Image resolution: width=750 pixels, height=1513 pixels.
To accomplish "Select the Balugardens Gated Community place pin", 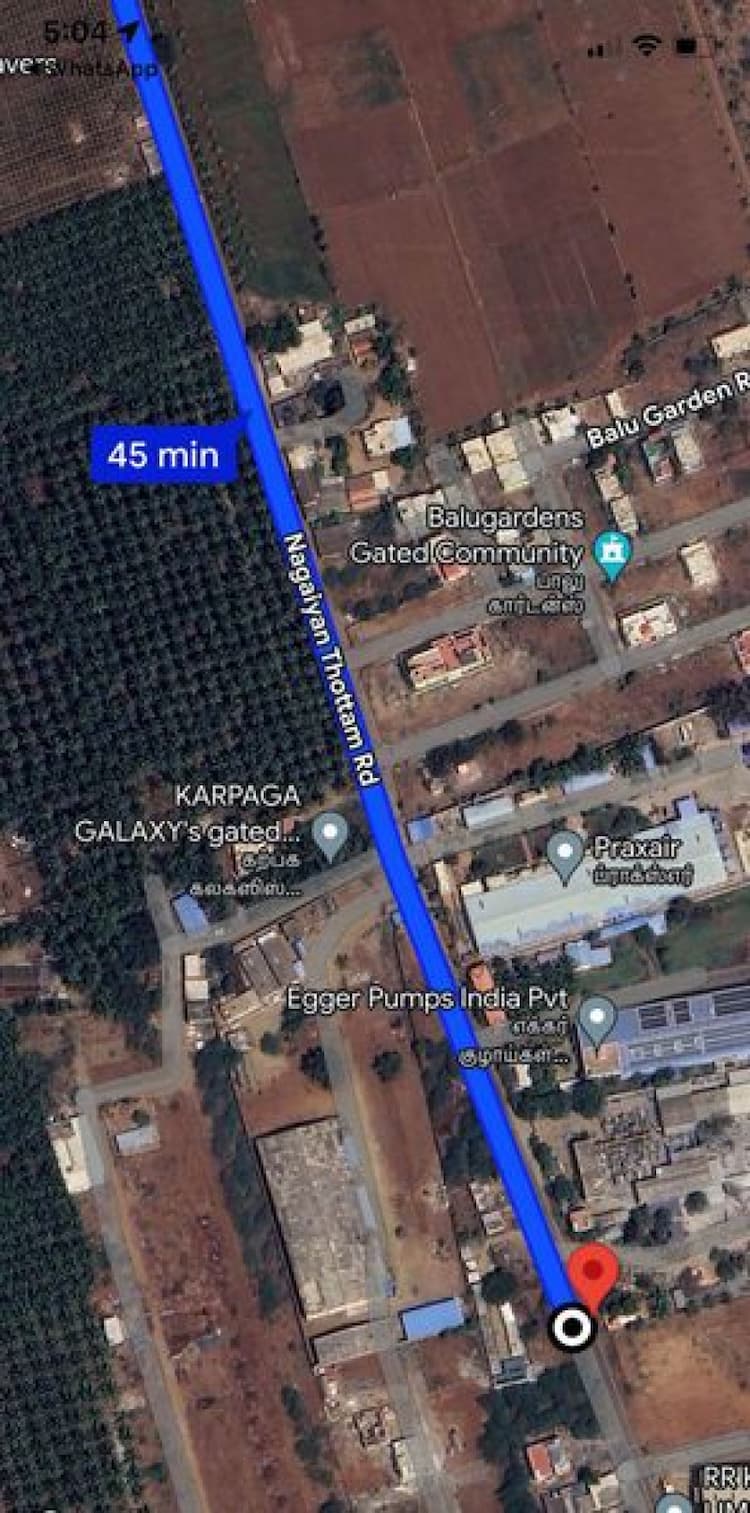I will point(611,548).
